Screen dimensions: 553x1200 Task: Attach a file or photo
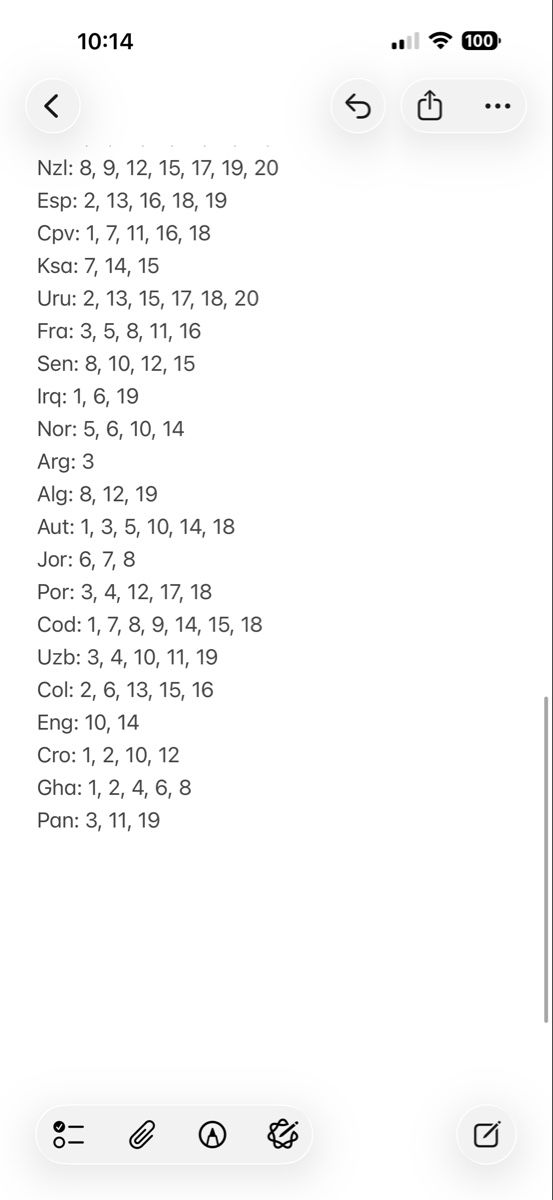click(x=142, y=1134)
